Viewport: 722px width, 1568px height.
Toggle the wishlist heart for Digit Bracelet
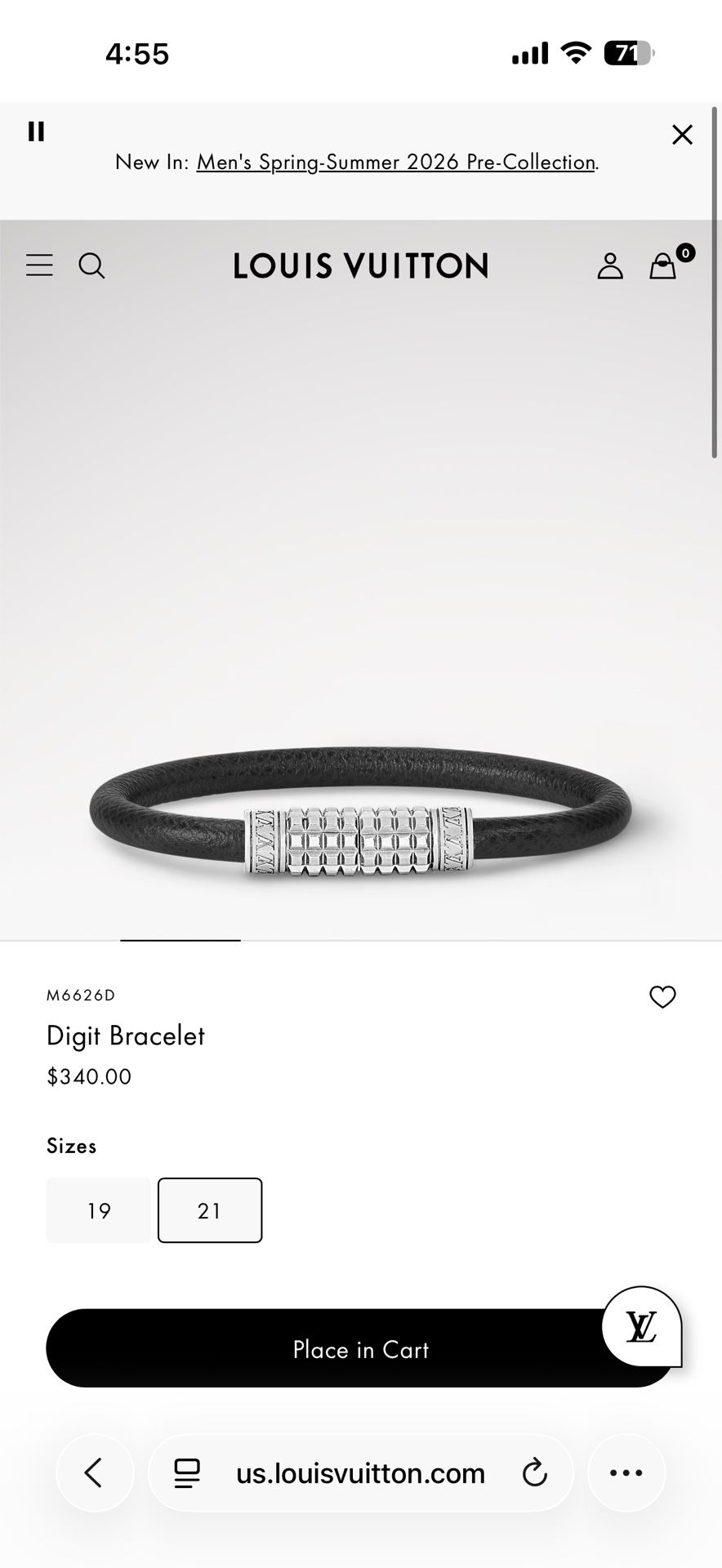click(x=662, y=997)
